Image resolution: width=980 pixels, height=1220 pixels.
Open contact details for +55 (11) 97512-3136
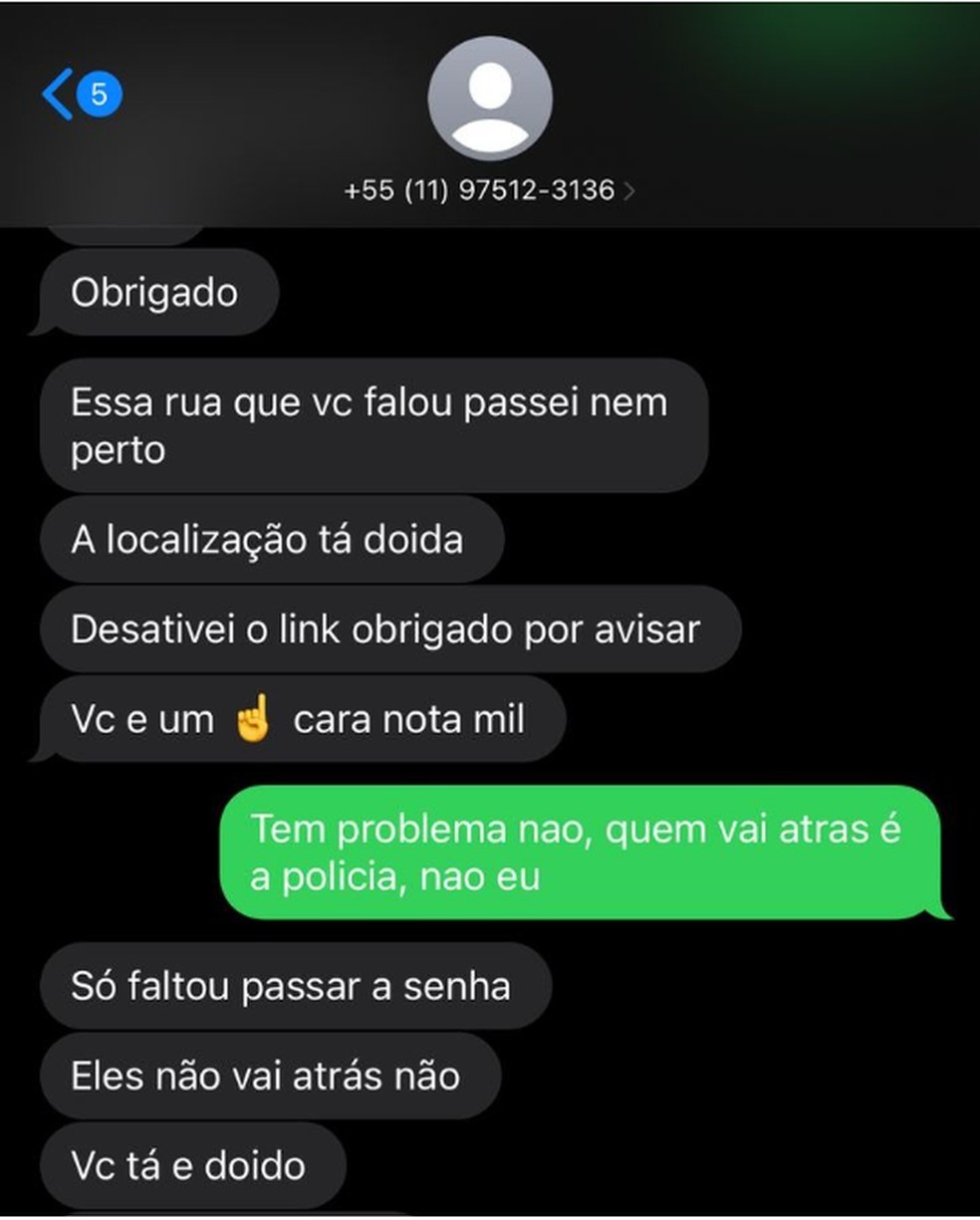pyautogui.click(x=489, y=189)
